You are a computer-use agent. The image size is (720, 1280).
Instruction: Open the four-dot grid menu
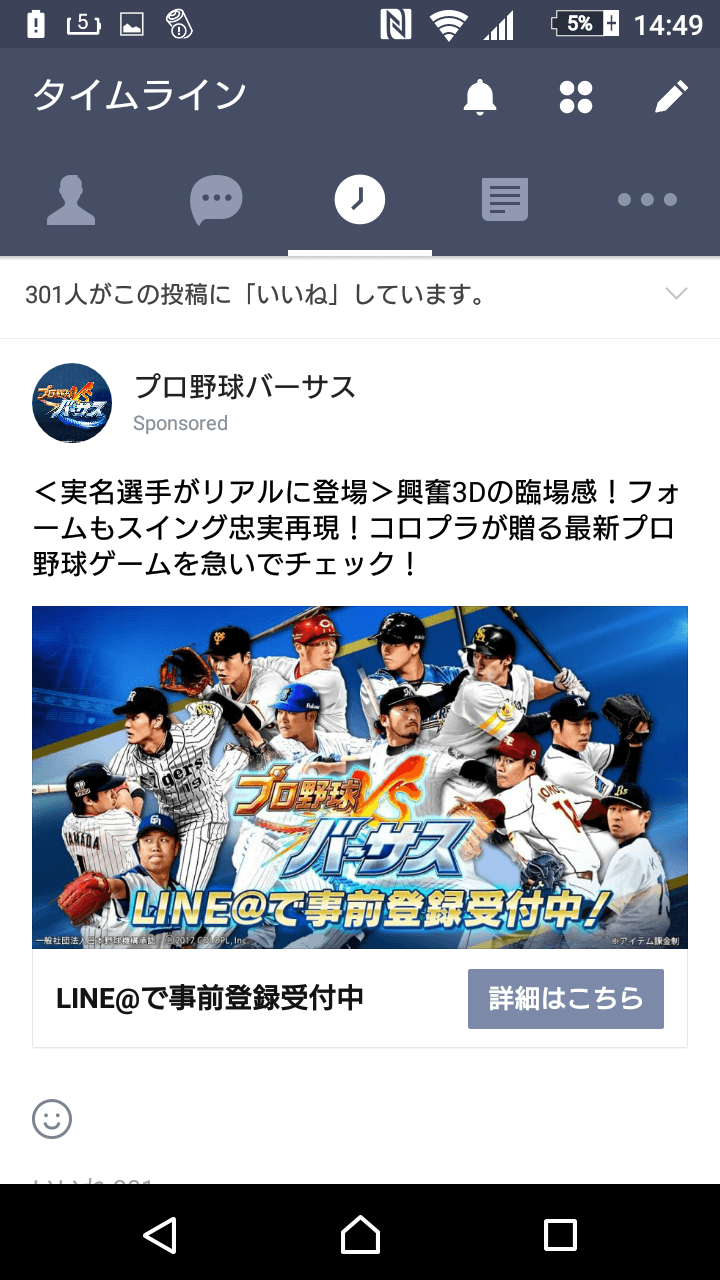tap(576, 97)
